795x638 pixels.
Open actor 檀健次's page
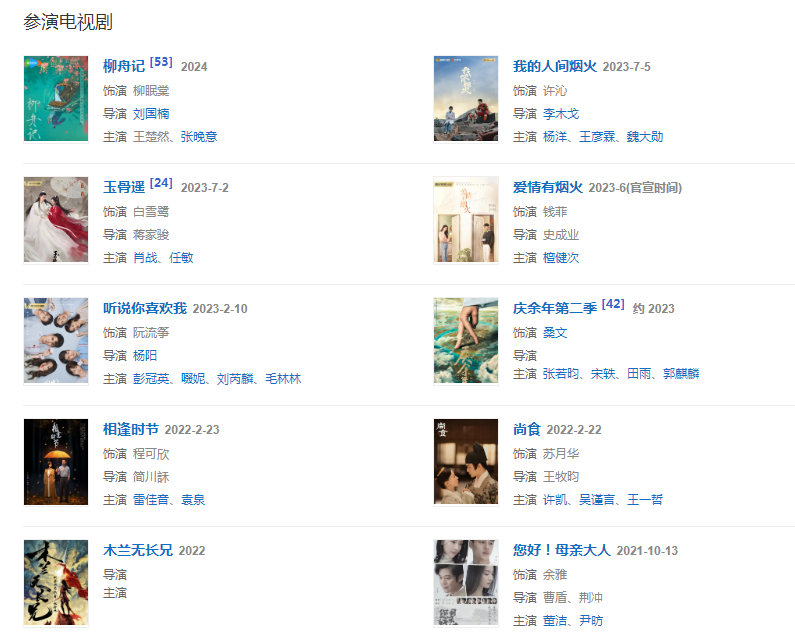[x=561, y=258]
